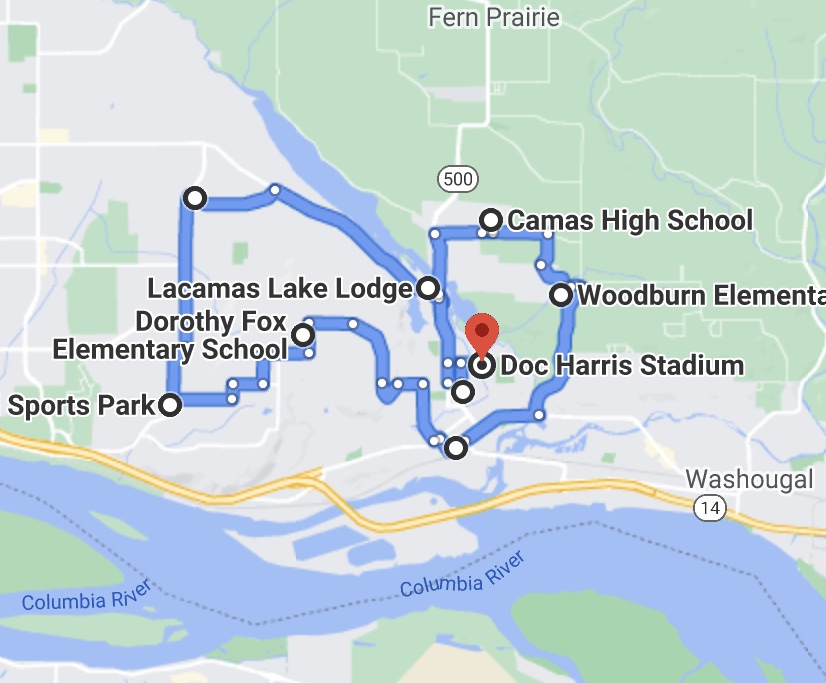Image resolution: width=826 pixels, height=683 pixels.
Task: Select the Camas High School stop marker
Action: coord(491,220)
